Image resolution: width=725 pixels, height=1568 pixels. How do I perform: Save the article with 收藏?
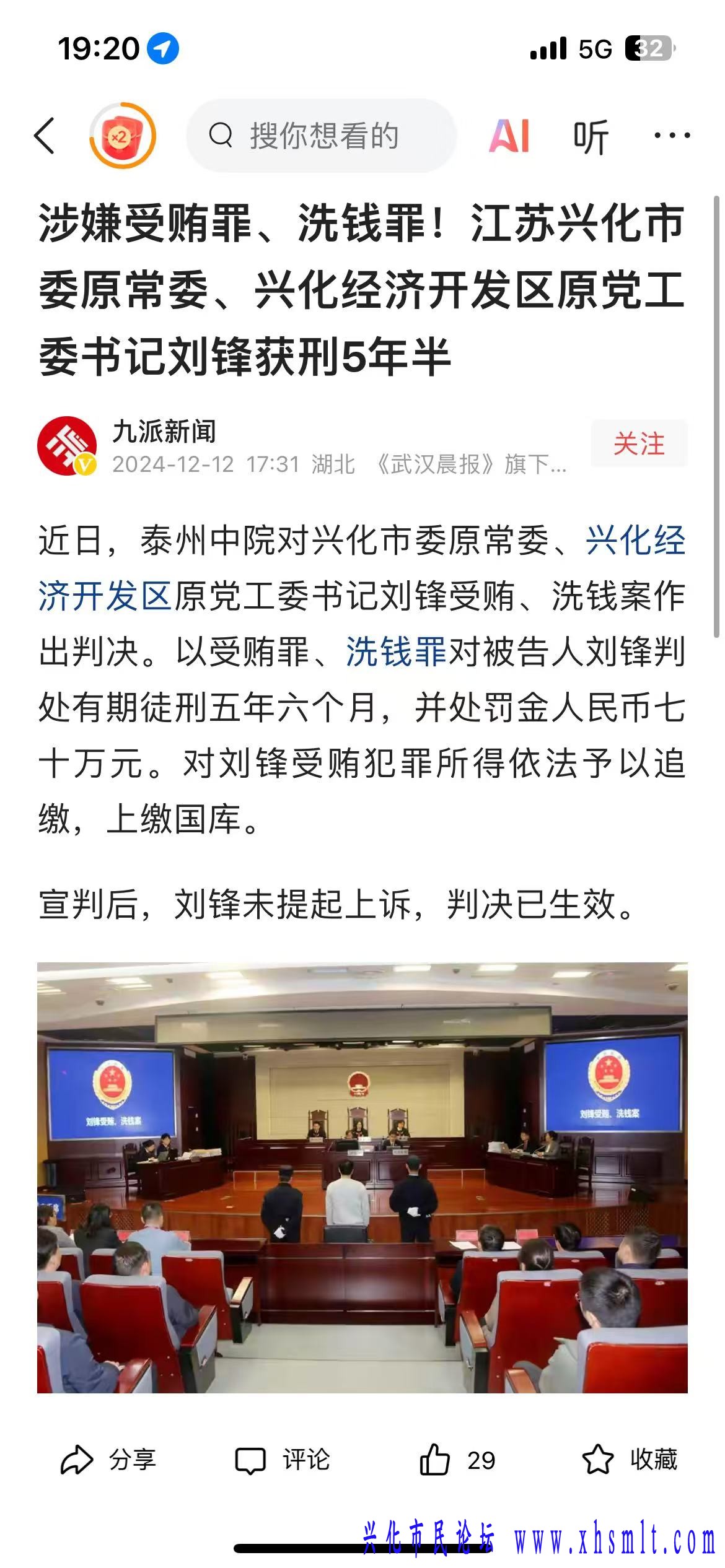(x=630, y=1460)
